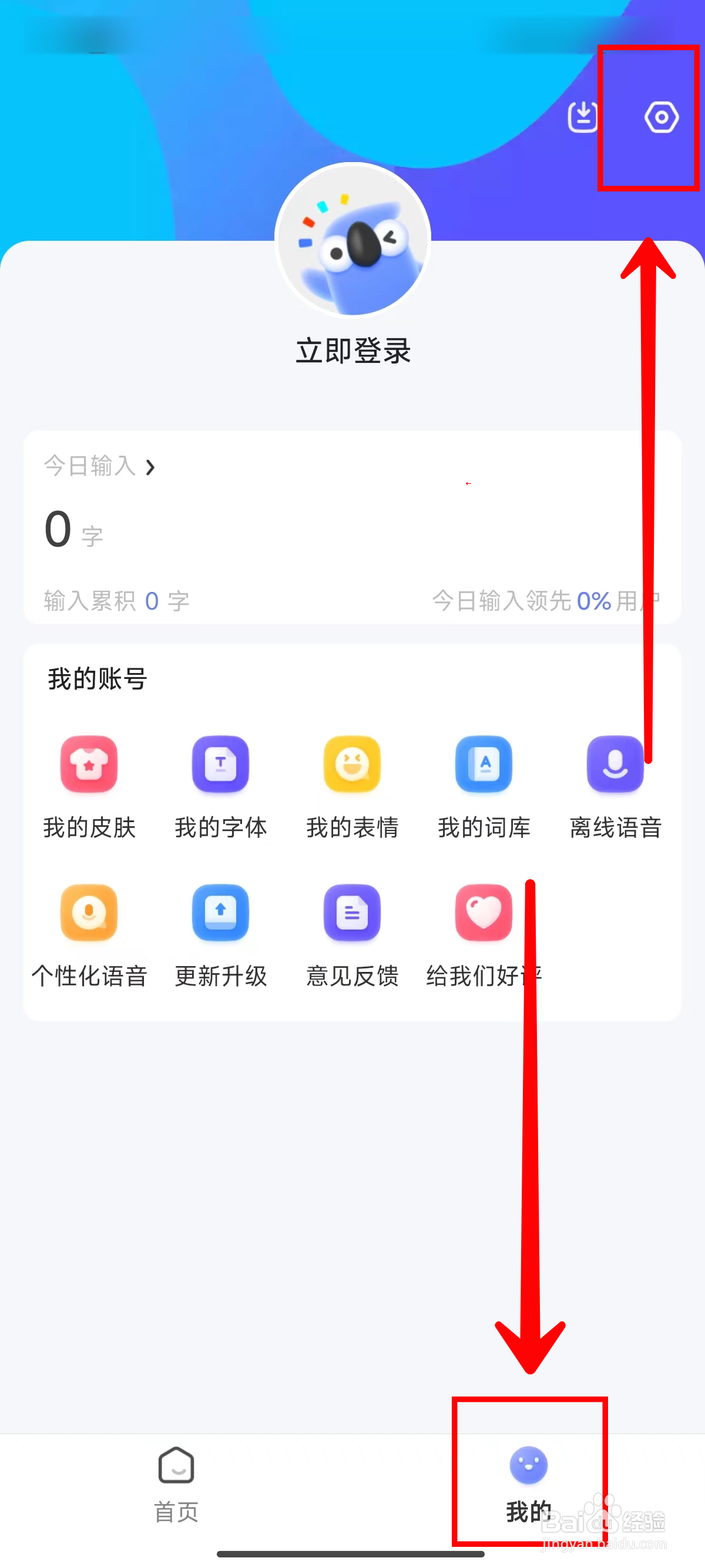Tap 立即登录 to log in
Image resolution: width=705 pixels, height=1568 pixels.
click(x=352, y=350)
